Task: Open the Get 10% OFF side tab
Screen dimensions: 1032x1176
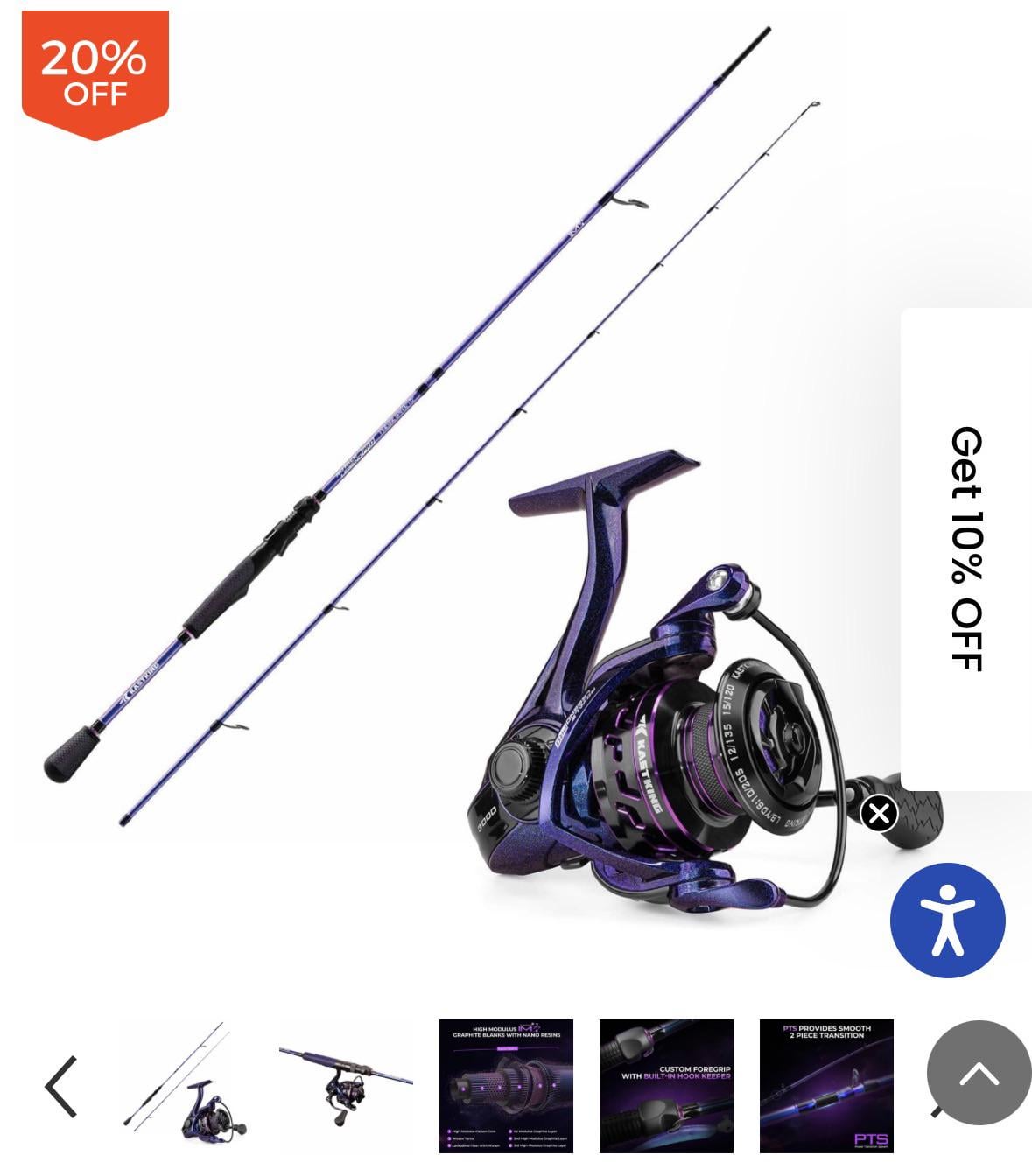Action: (x=966, y=549)
